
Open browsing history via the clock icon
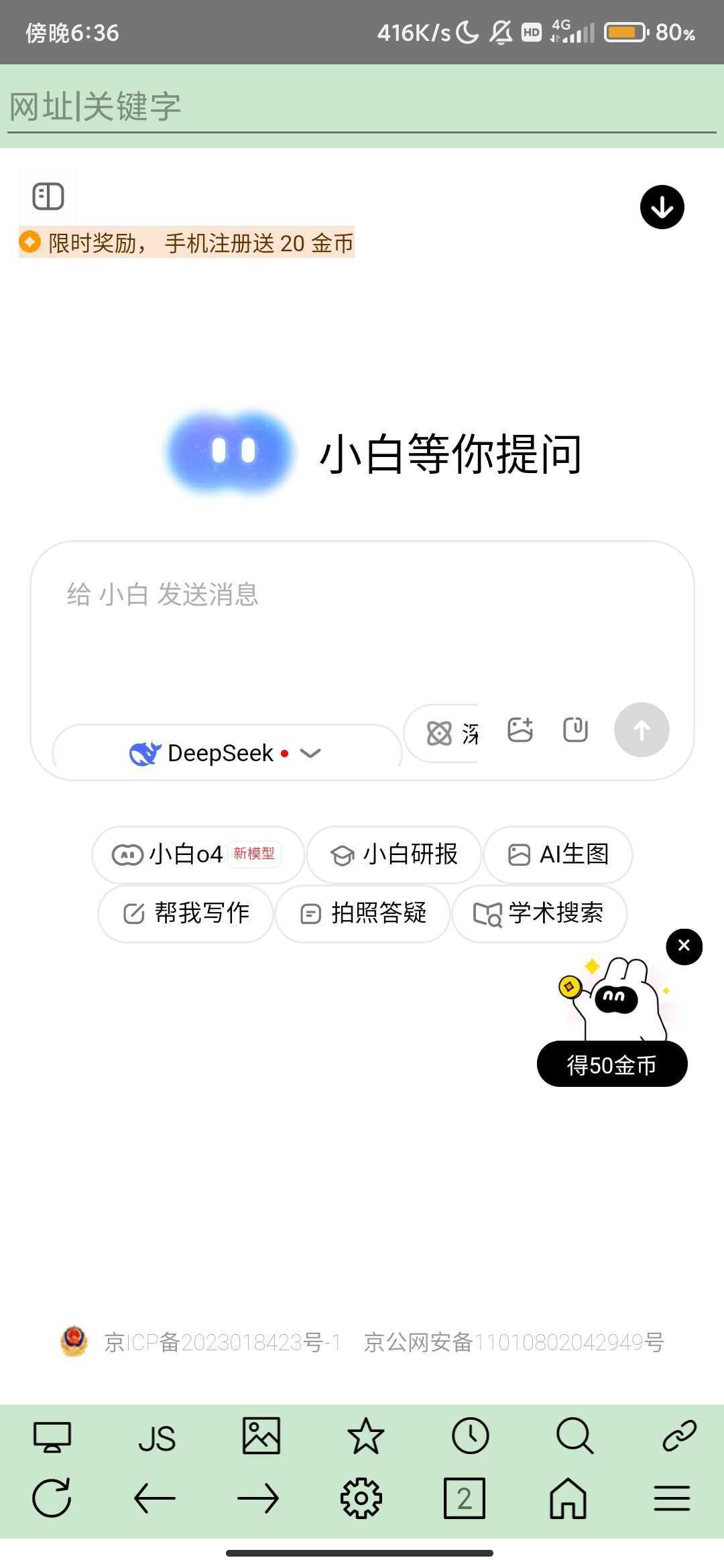tap(470, 1436)
